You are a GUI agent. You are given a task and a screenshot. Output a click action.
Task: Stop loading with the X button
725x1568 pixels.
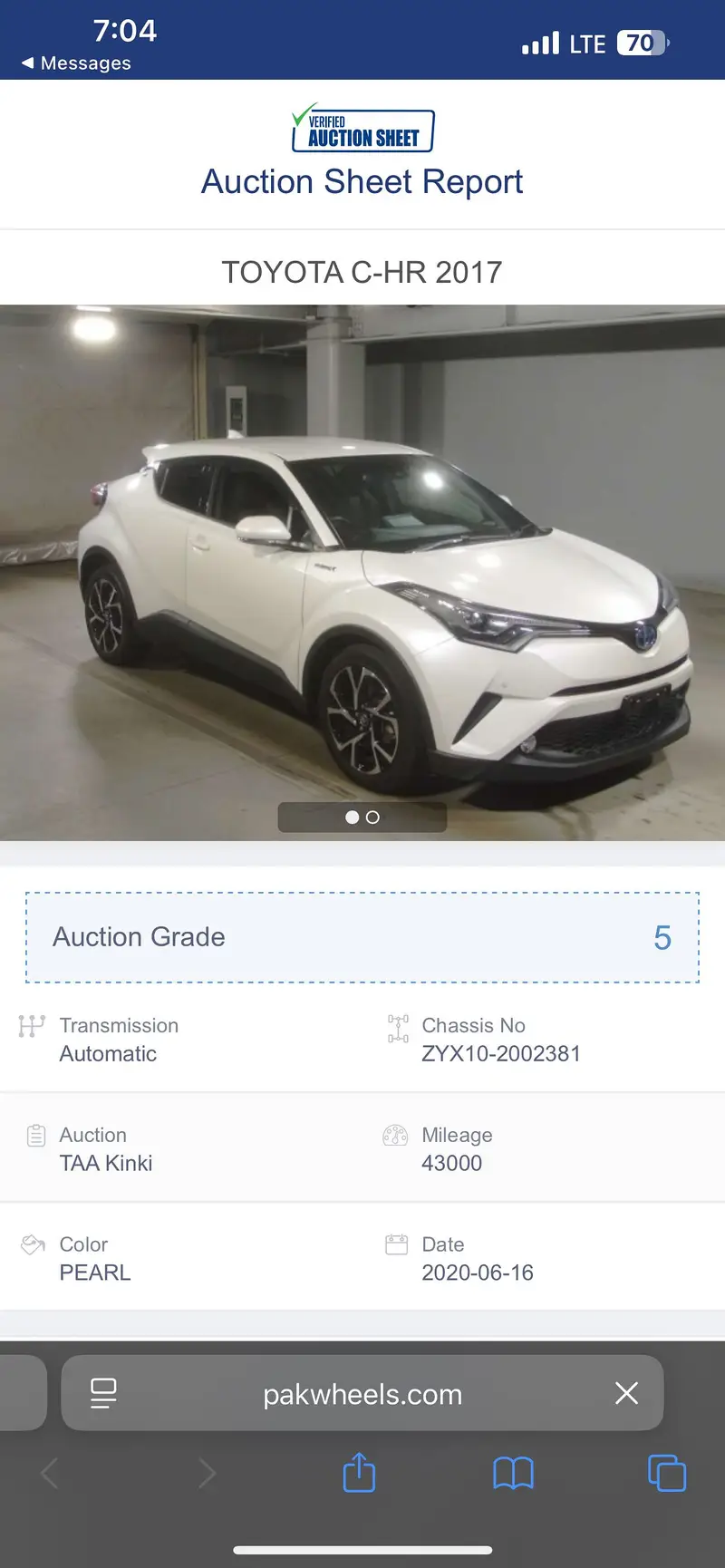click(x=626, y=1393)
